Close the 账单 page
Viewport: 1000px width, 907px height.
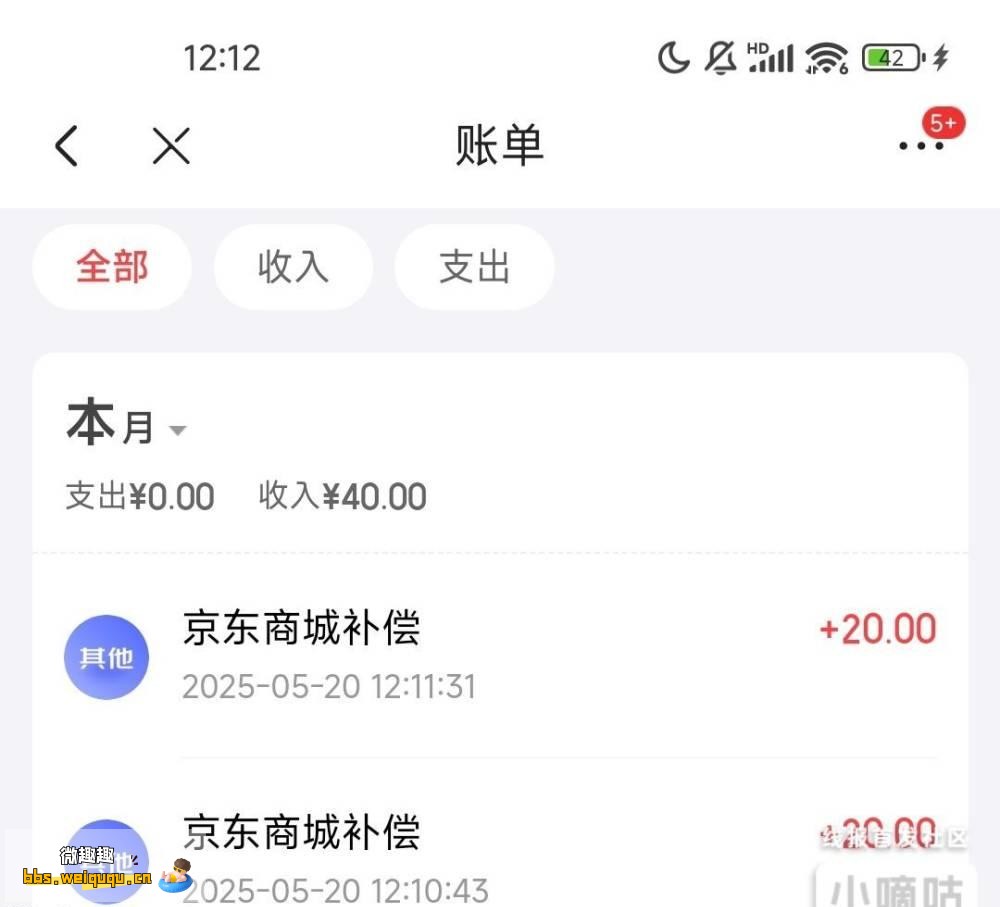coord(171,146)
